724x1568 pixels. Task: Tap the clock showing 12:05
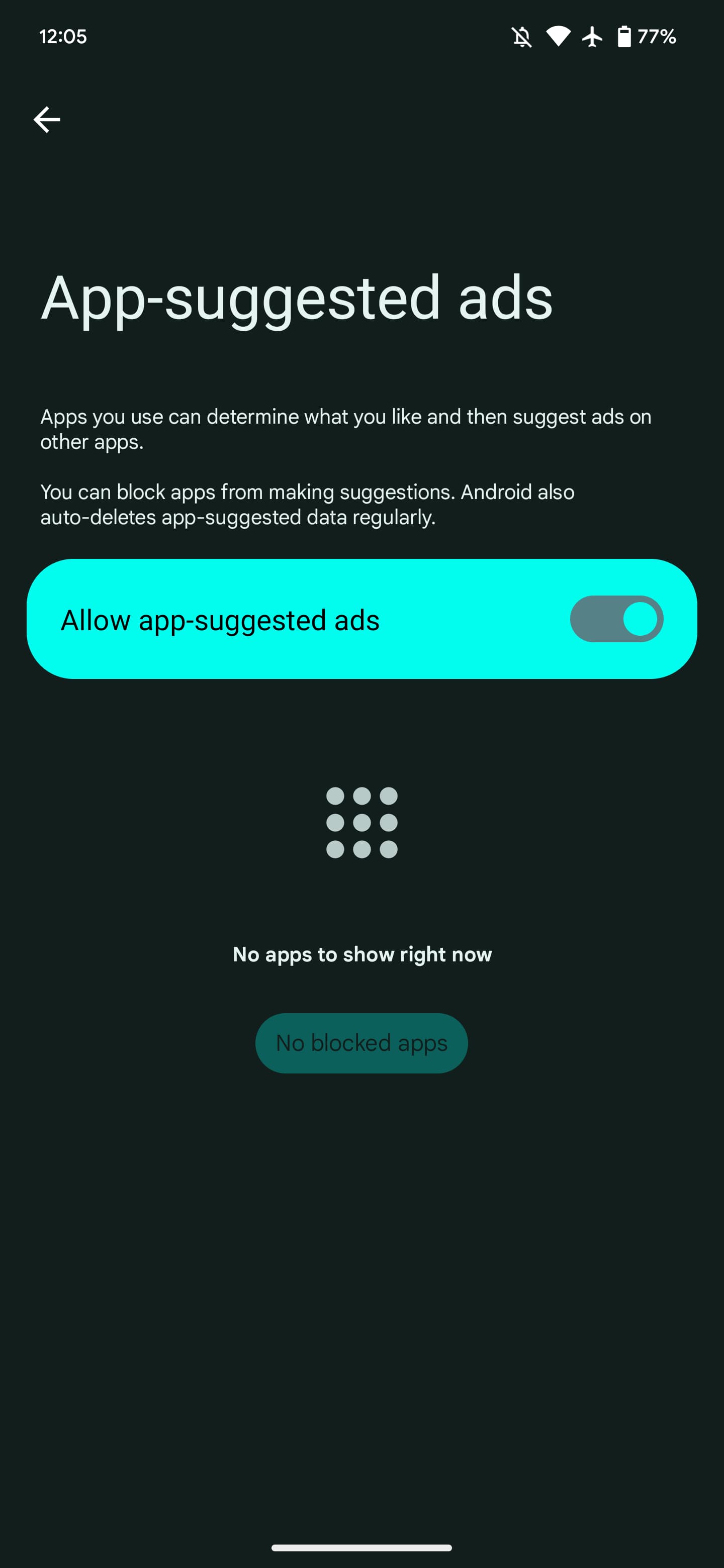tap(63, 37)
